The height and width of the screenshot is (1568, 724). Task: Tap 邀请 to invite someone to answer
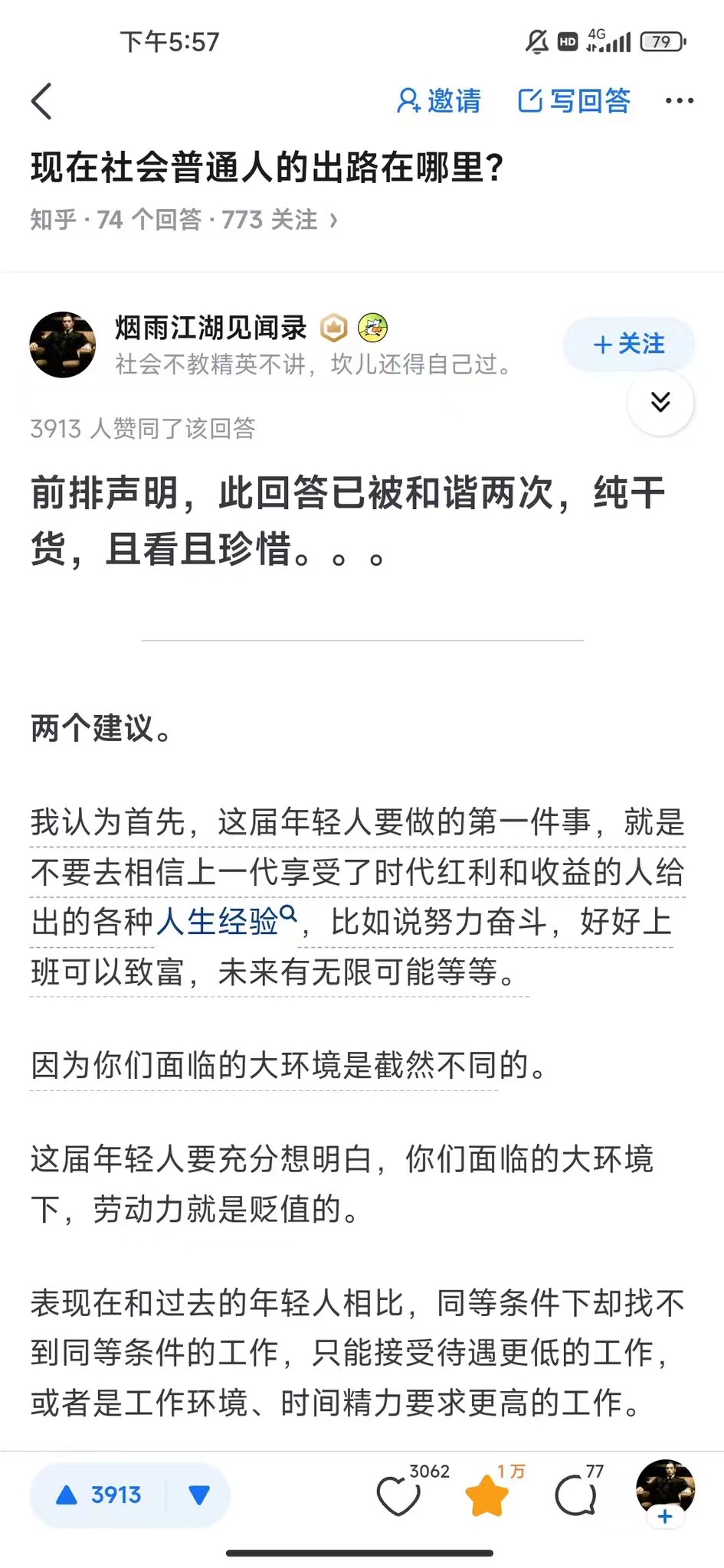pyautogui.click(x=439, y=101)
